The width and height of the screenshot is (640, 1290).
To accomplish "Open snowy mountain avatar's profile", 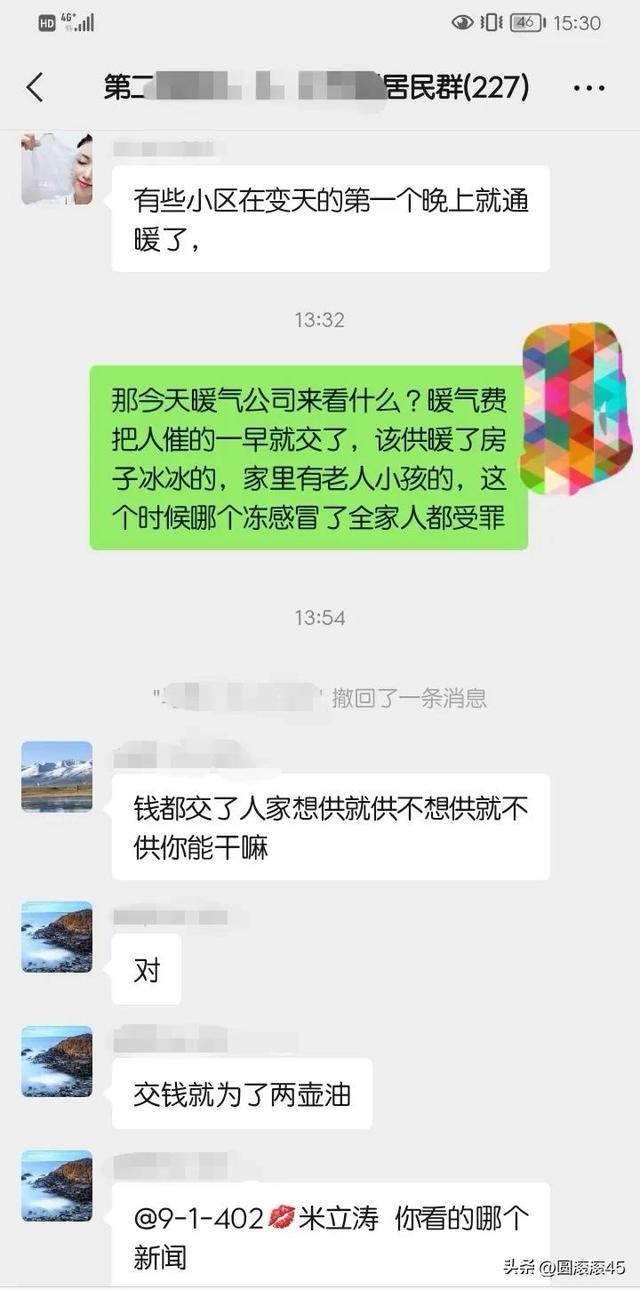I will coord(57,776).
